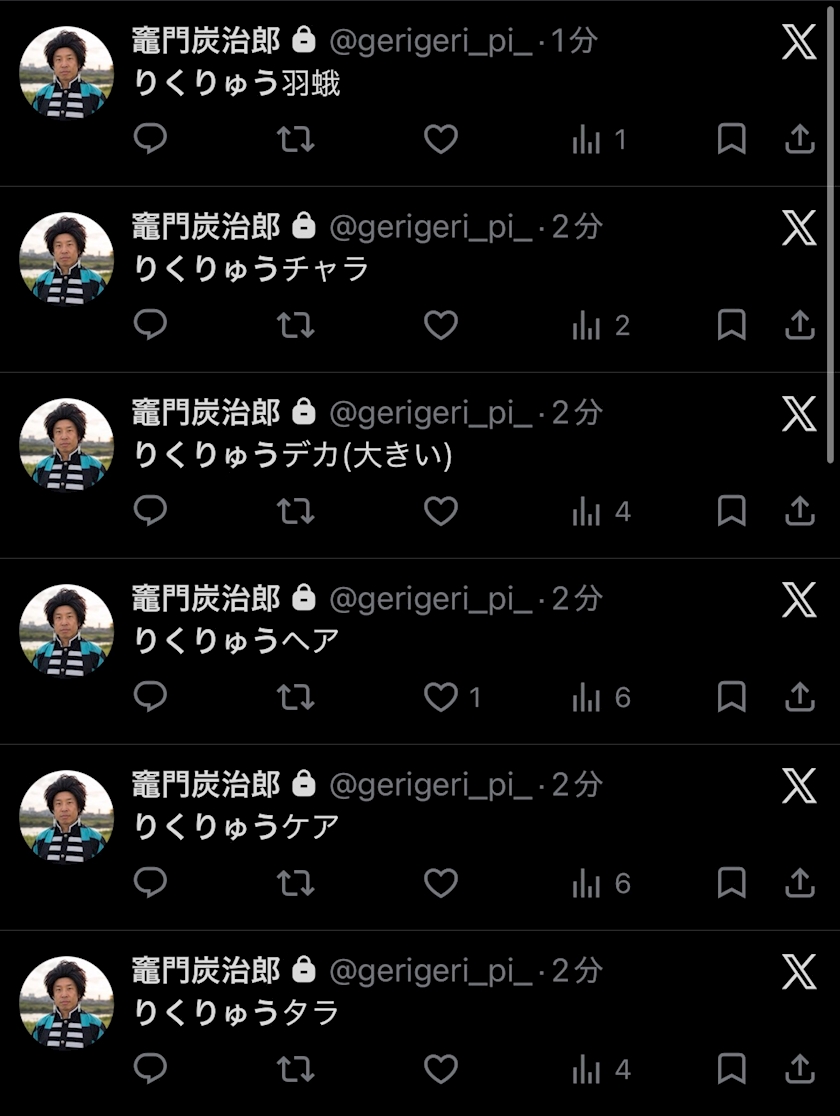Share the りくりゅうチャラ post
Viewport: 840px width, 1116px height.
pos(799,325)
